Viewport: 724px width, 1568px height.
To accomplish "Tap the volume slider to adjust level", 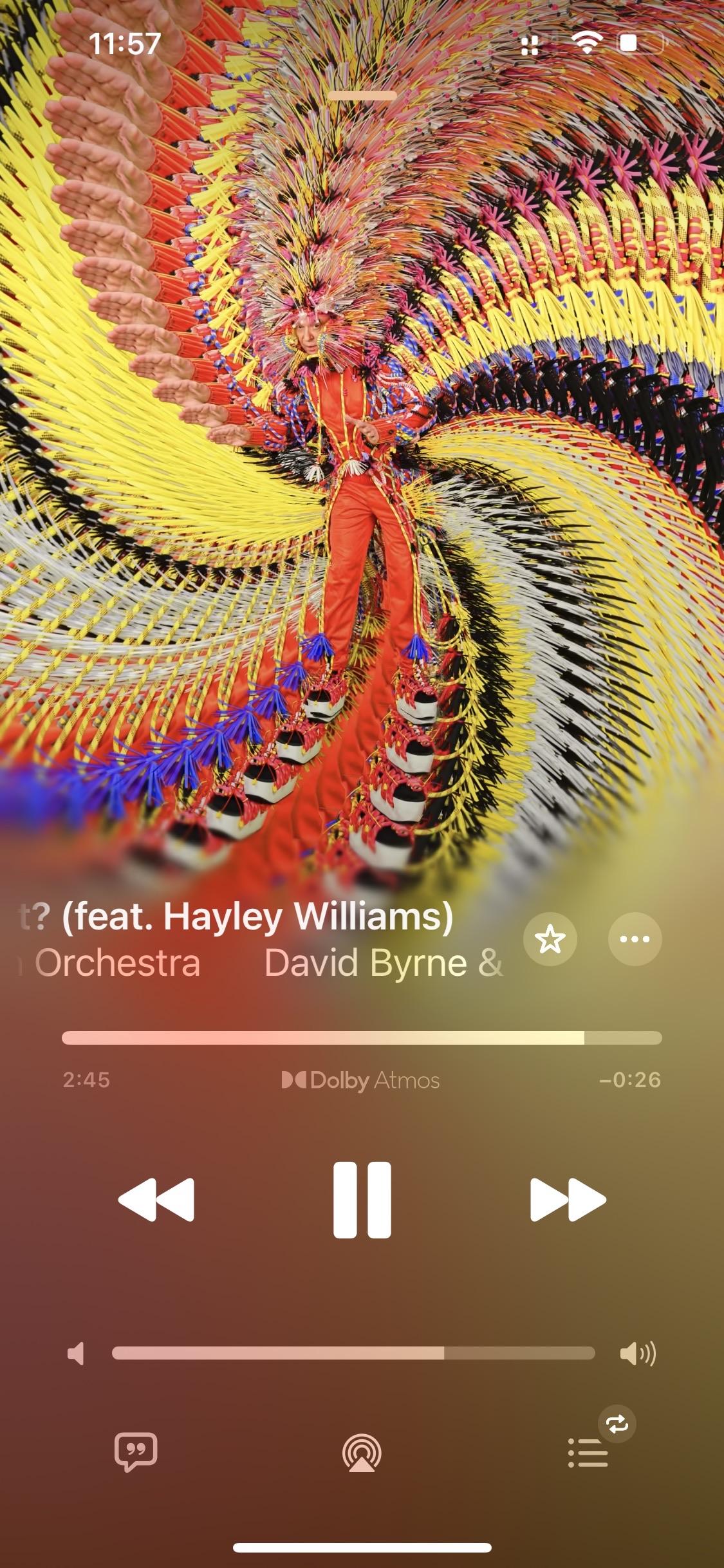I will coord(353,1353).
